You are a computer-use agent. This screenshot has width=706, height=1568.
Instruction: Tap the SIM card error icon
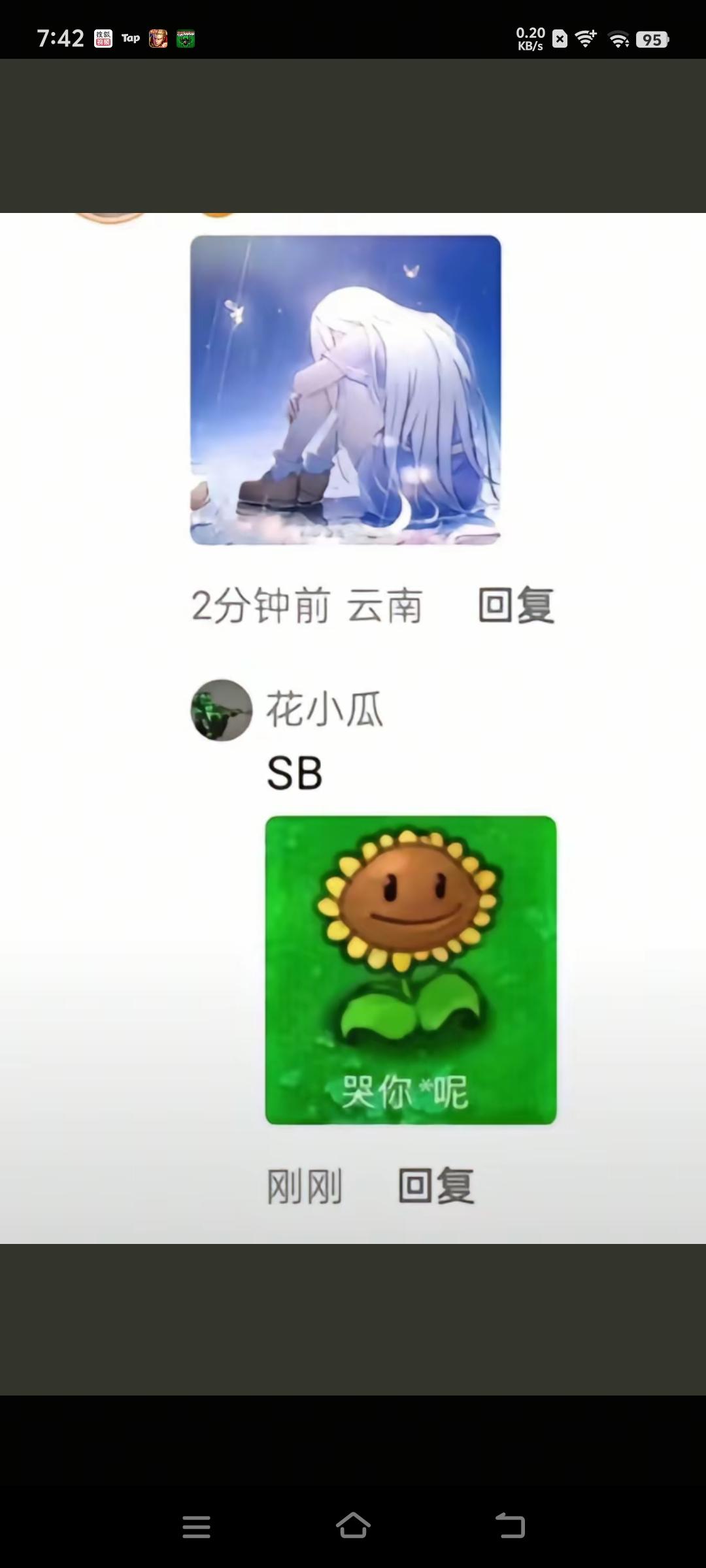click(x=559, y=38)
